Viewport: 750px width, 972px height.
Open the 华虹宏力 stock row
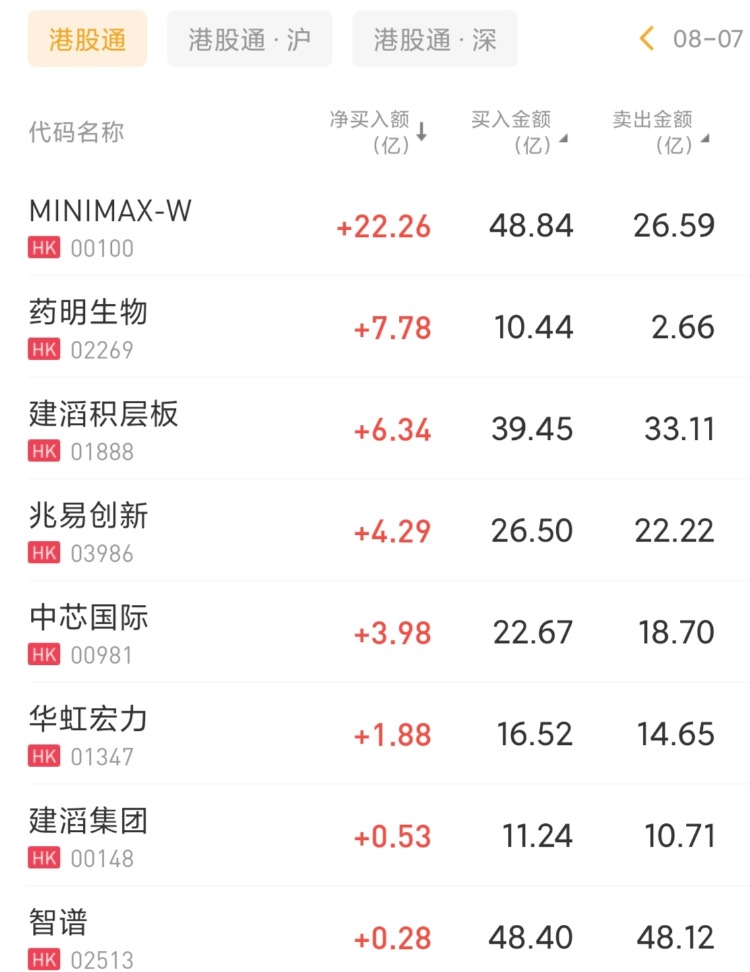pyautogui.click(x=389, y=734)
